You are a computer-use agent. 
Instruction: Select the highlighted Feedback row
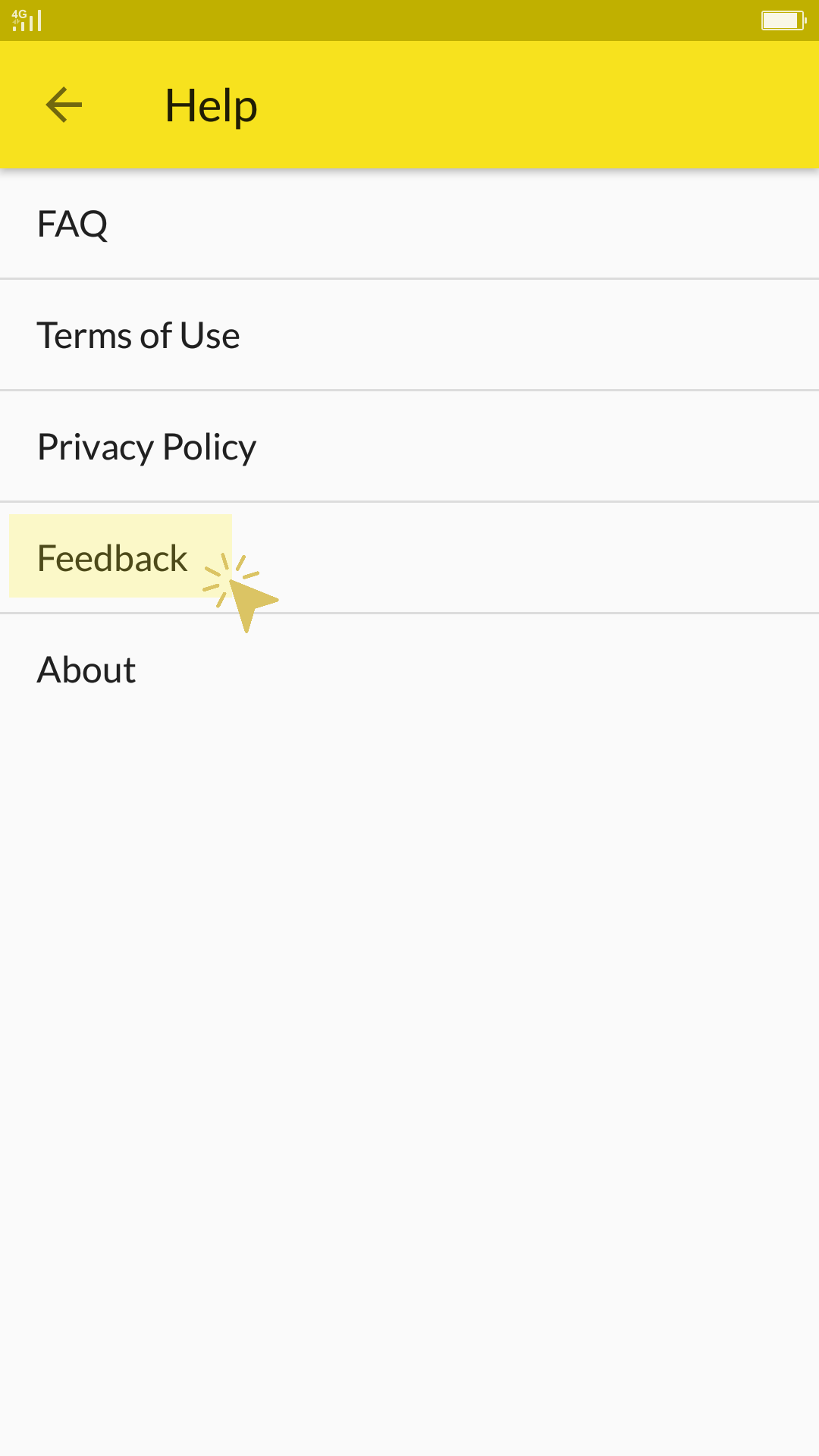tap(113, 557)
